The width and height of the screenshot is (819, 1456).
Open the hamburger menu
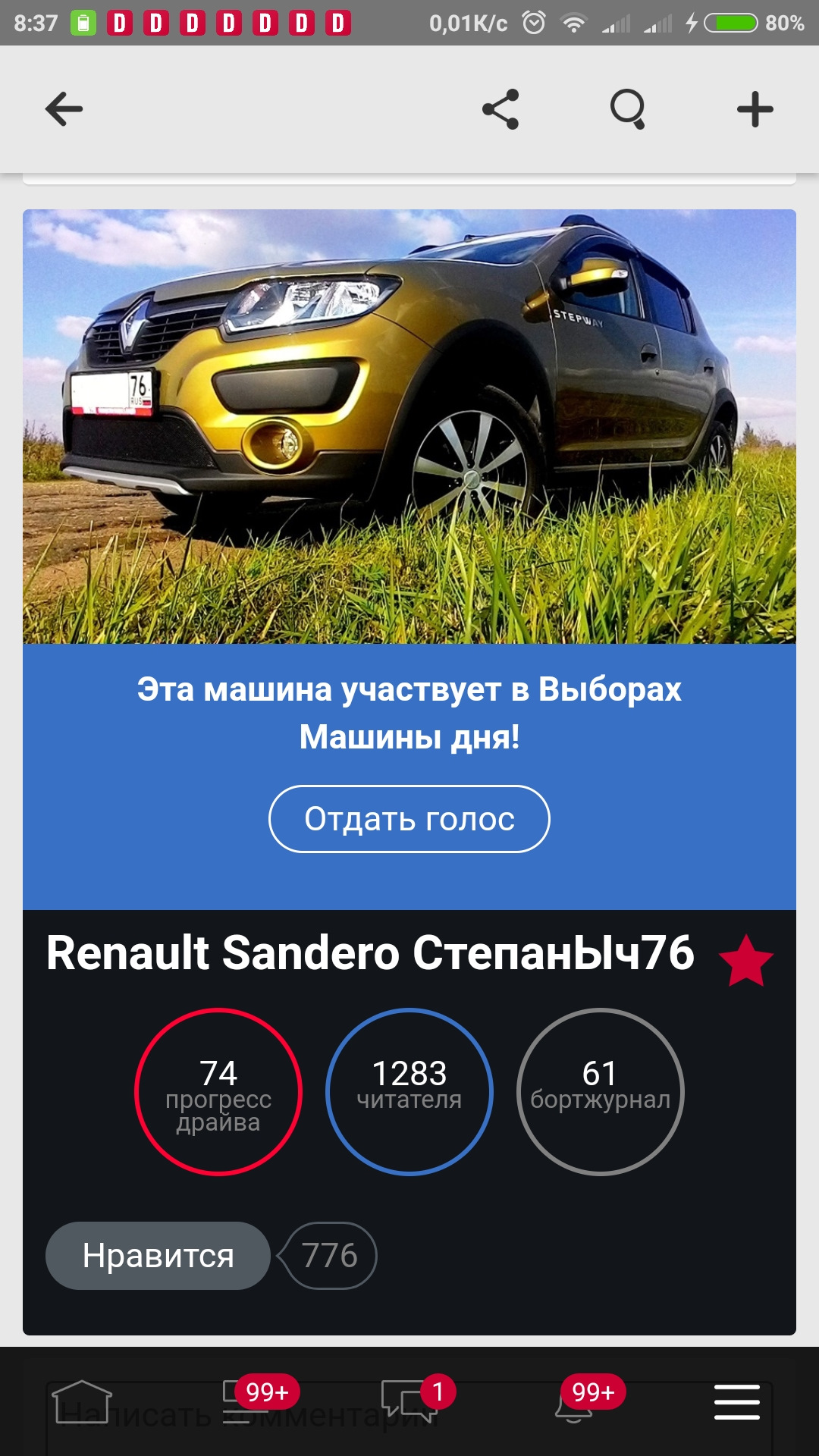[734, 1403]
